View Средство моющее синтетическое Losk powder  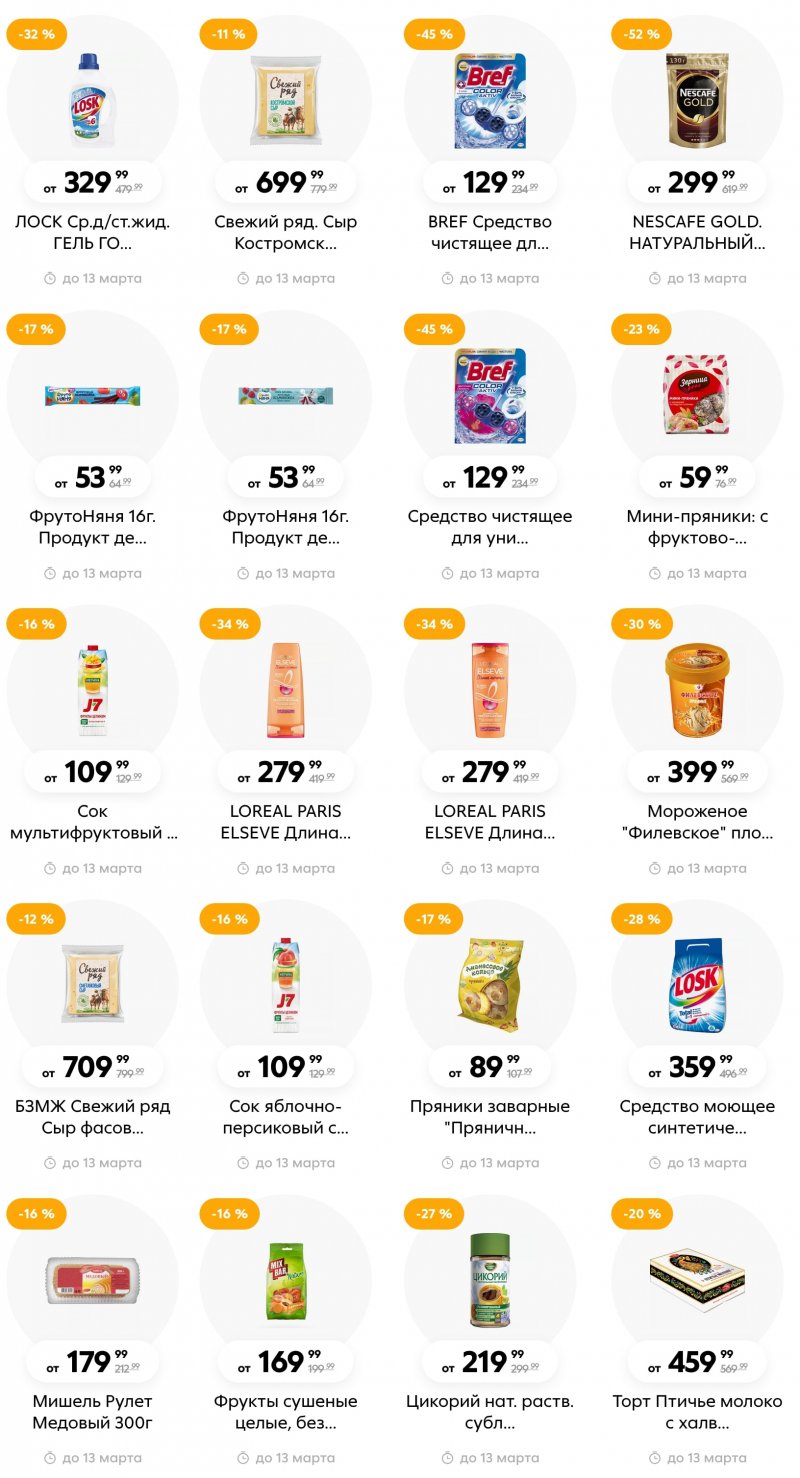[697, 985]
